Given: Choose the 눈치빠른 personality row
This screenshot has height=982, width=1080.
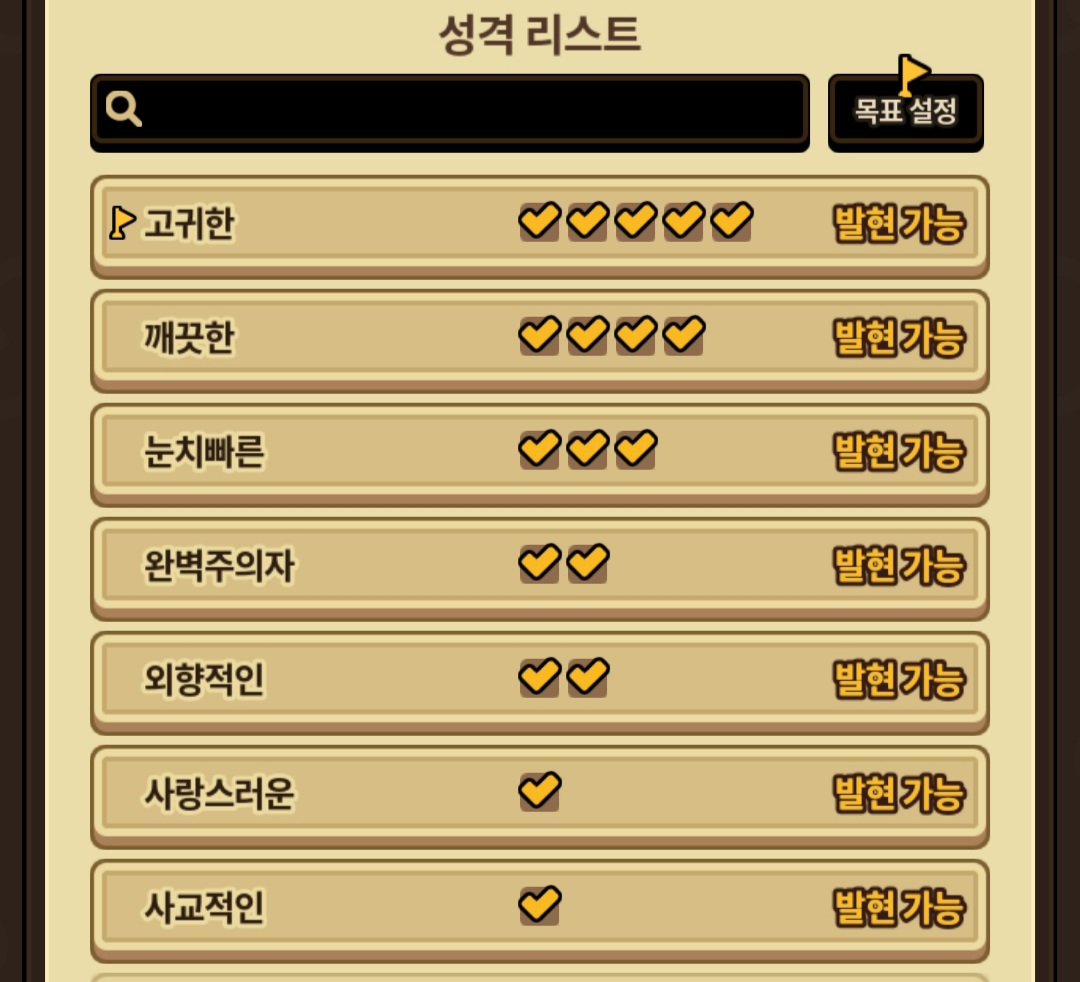Looking at the screenshot, I should click(540, 455).
